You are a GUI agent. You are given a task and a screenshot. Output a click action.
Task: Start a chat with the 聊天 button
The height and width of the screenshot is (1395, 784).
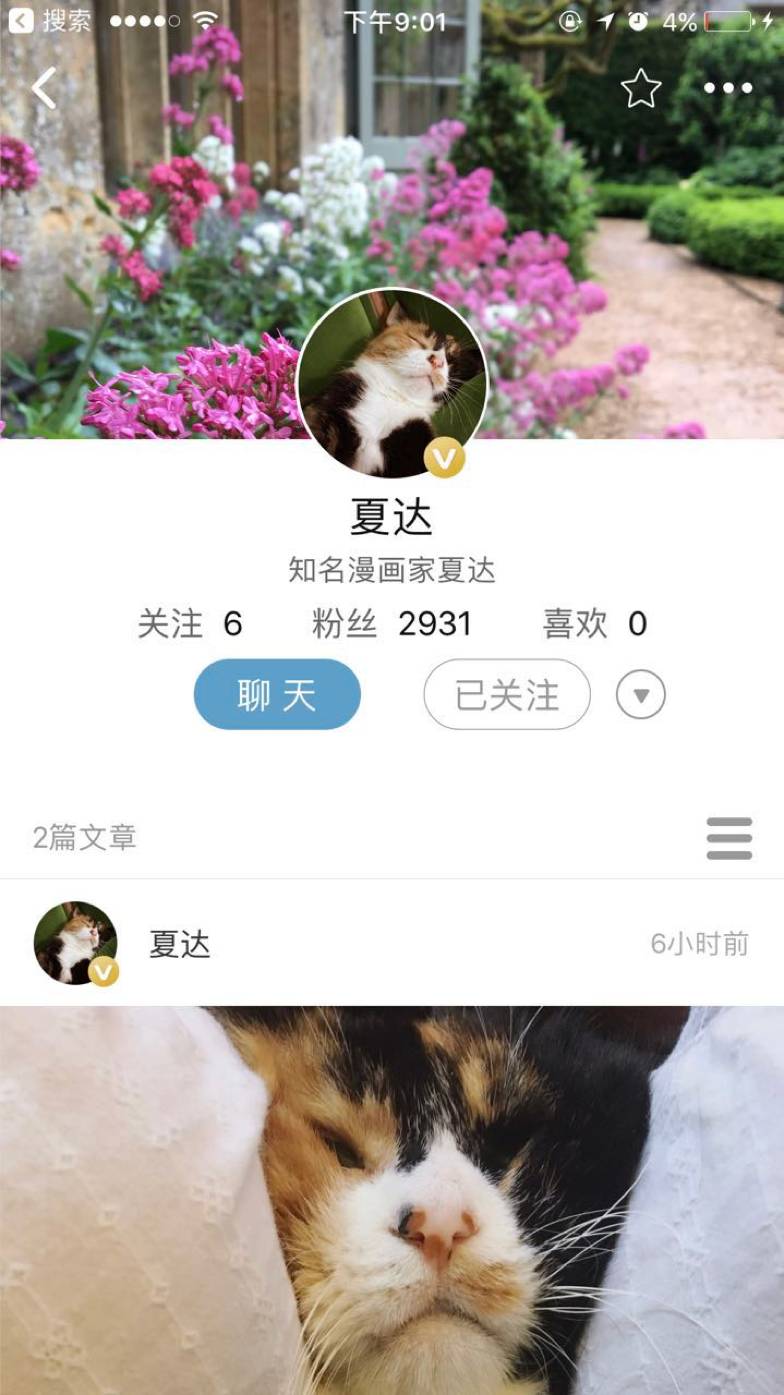277,694
